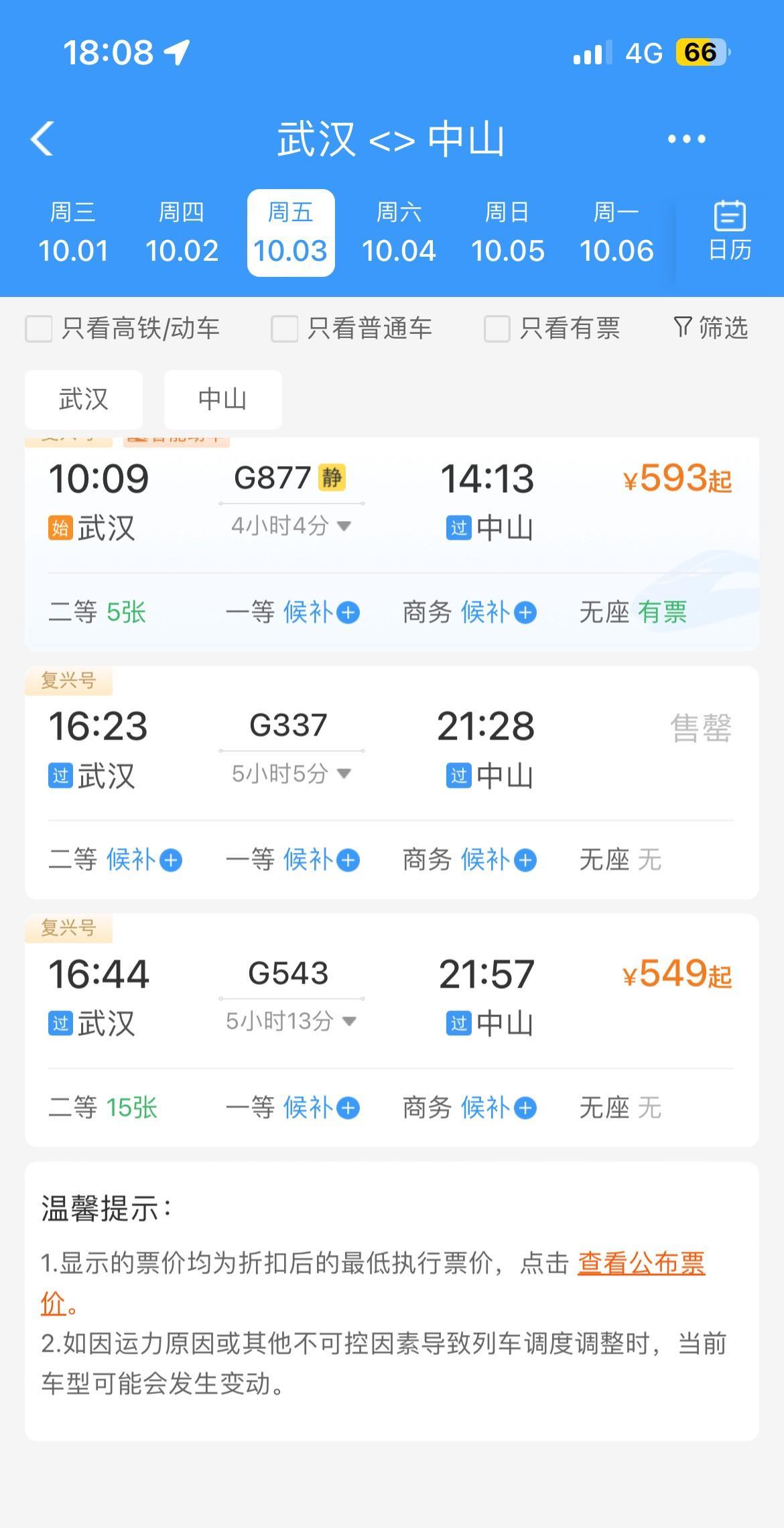Select the 周一 10.06 date tab
Viewport: 784px width, 1528px height.
click(616, 233)
